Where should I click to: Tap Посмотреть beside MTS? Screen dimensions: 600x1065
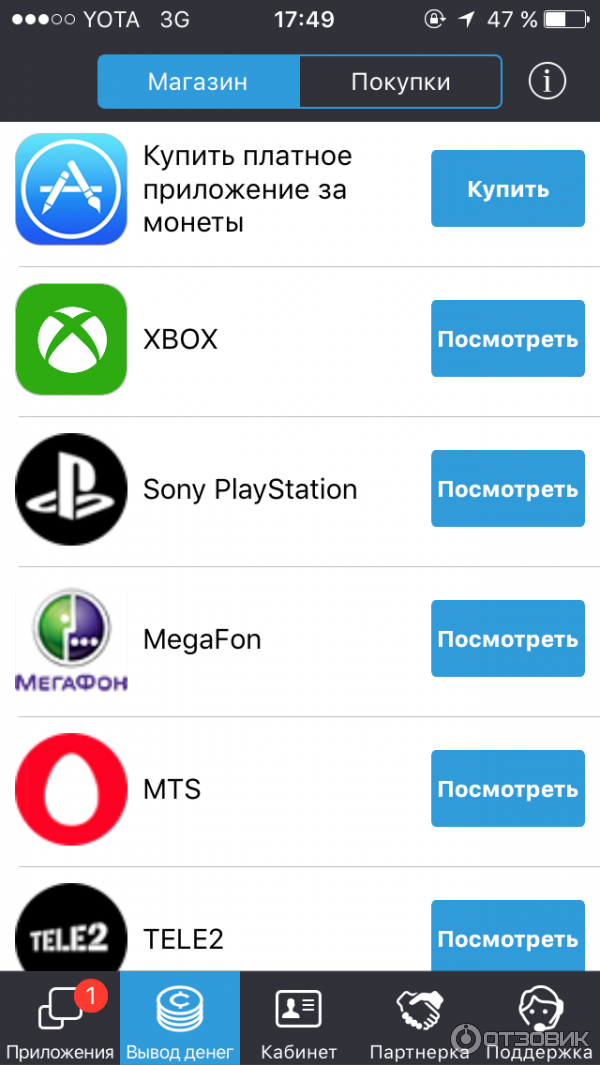(x=507, y=789)
